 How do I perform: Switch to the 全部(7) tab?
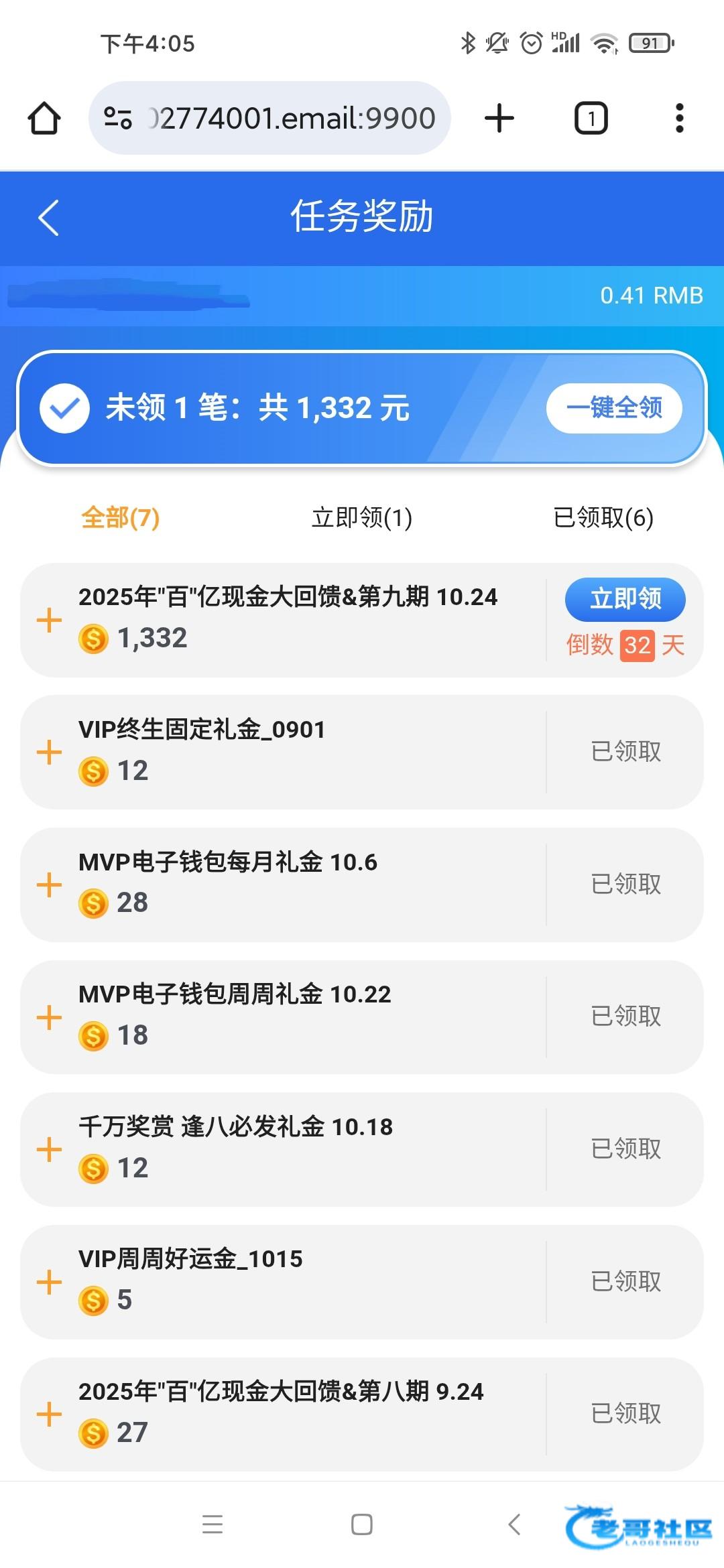click(x=121, y=517)
